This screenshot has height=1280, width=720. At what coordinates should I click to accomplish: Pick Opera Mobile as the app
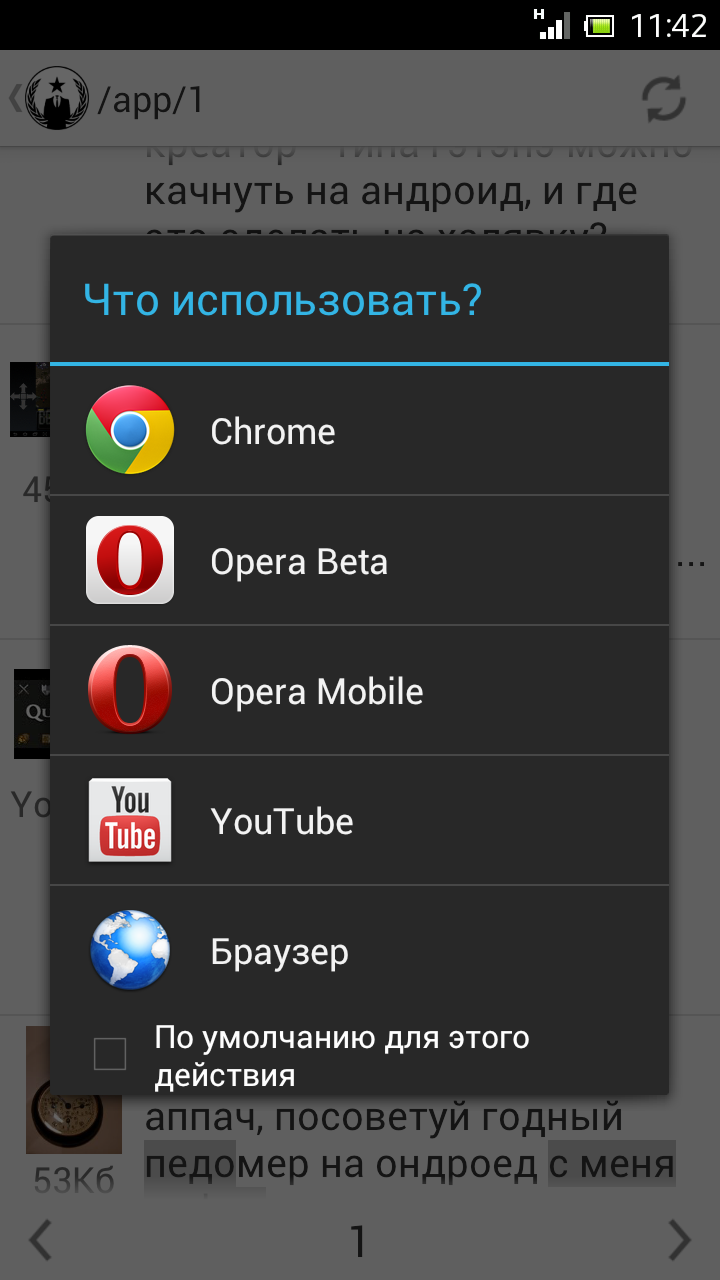pyautogui.click(x=359, y=691)
